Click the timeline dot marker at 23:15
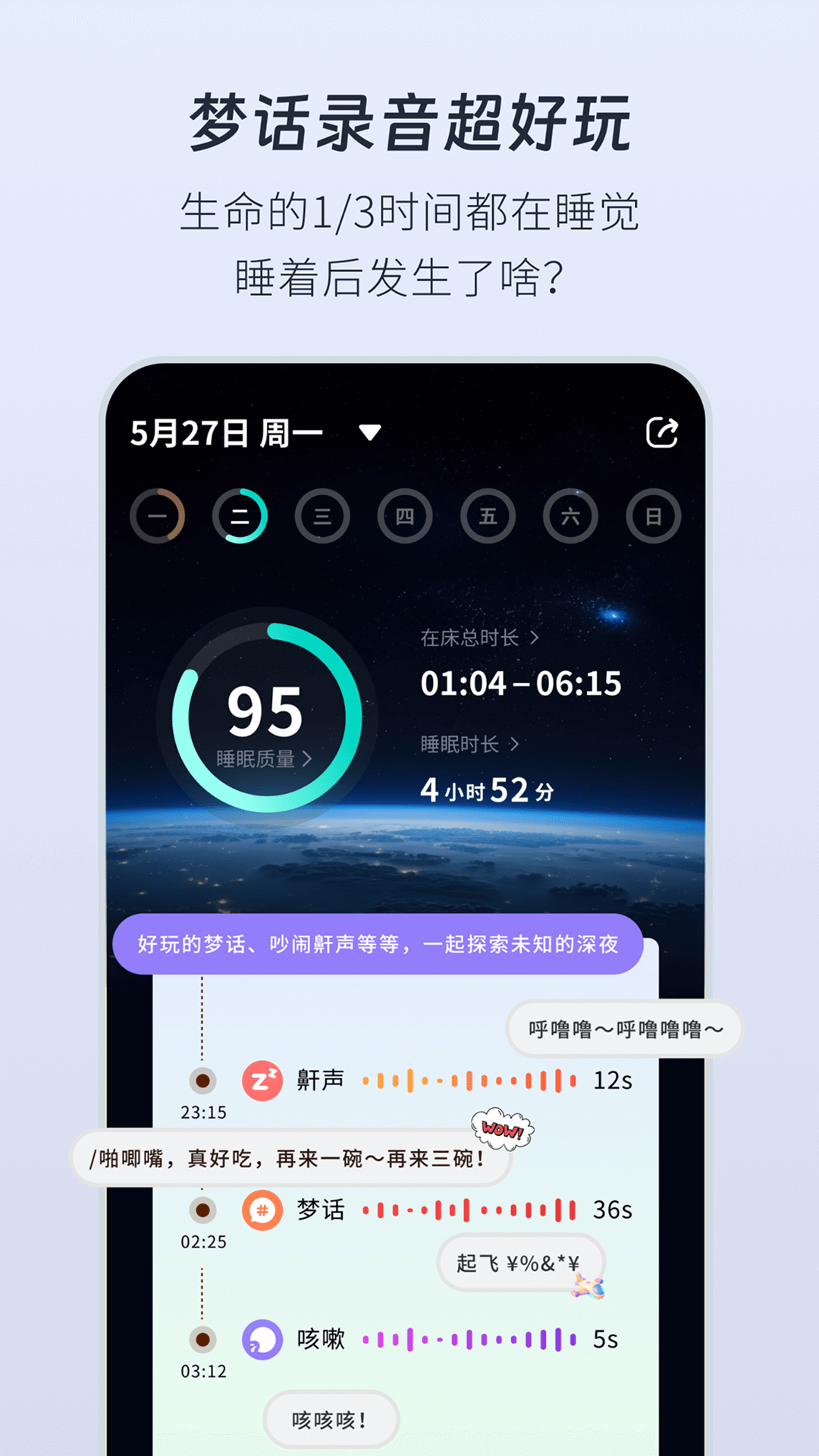This screenshot has width=819, height=1456. [201, 1080]
